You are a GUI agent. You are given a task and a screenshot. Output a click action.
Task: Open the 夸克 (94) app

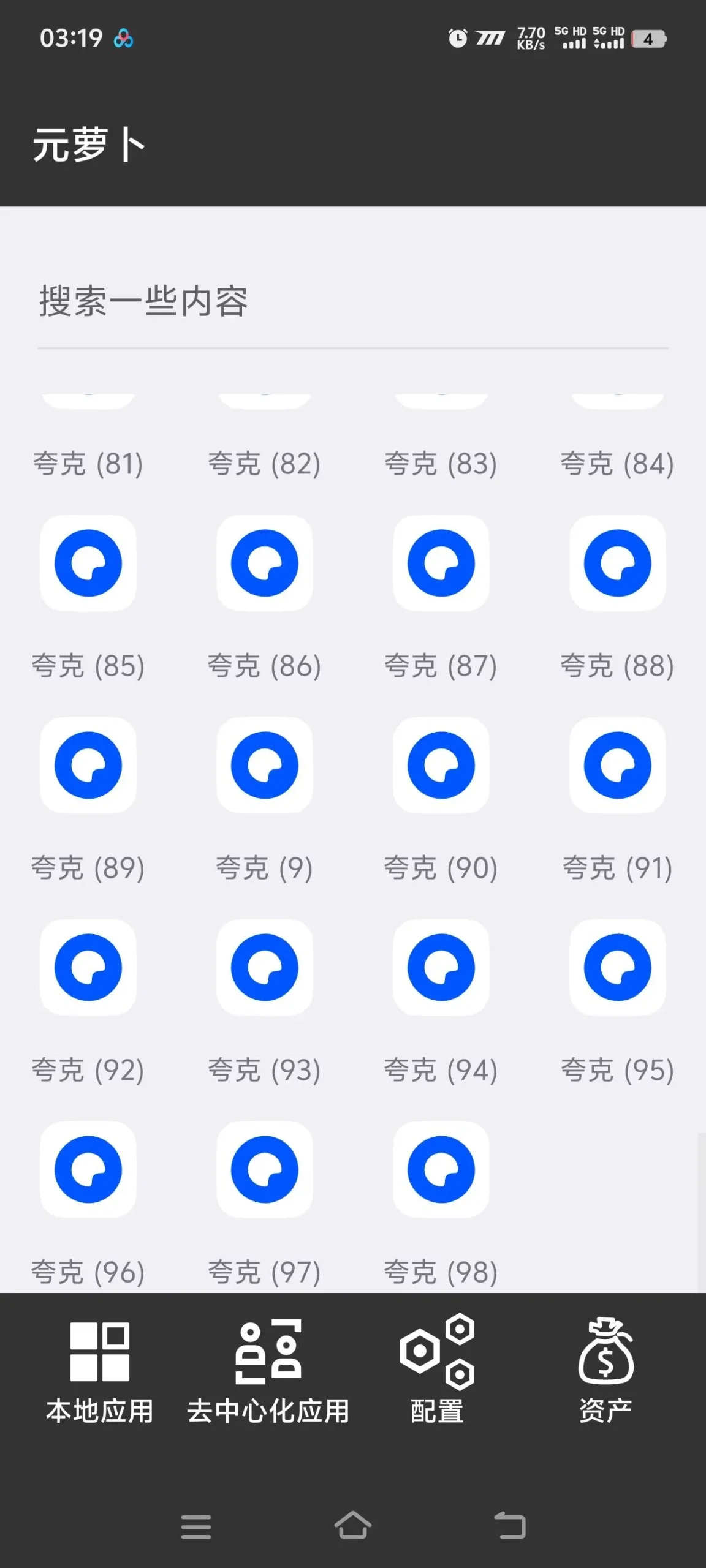point(441,968)
